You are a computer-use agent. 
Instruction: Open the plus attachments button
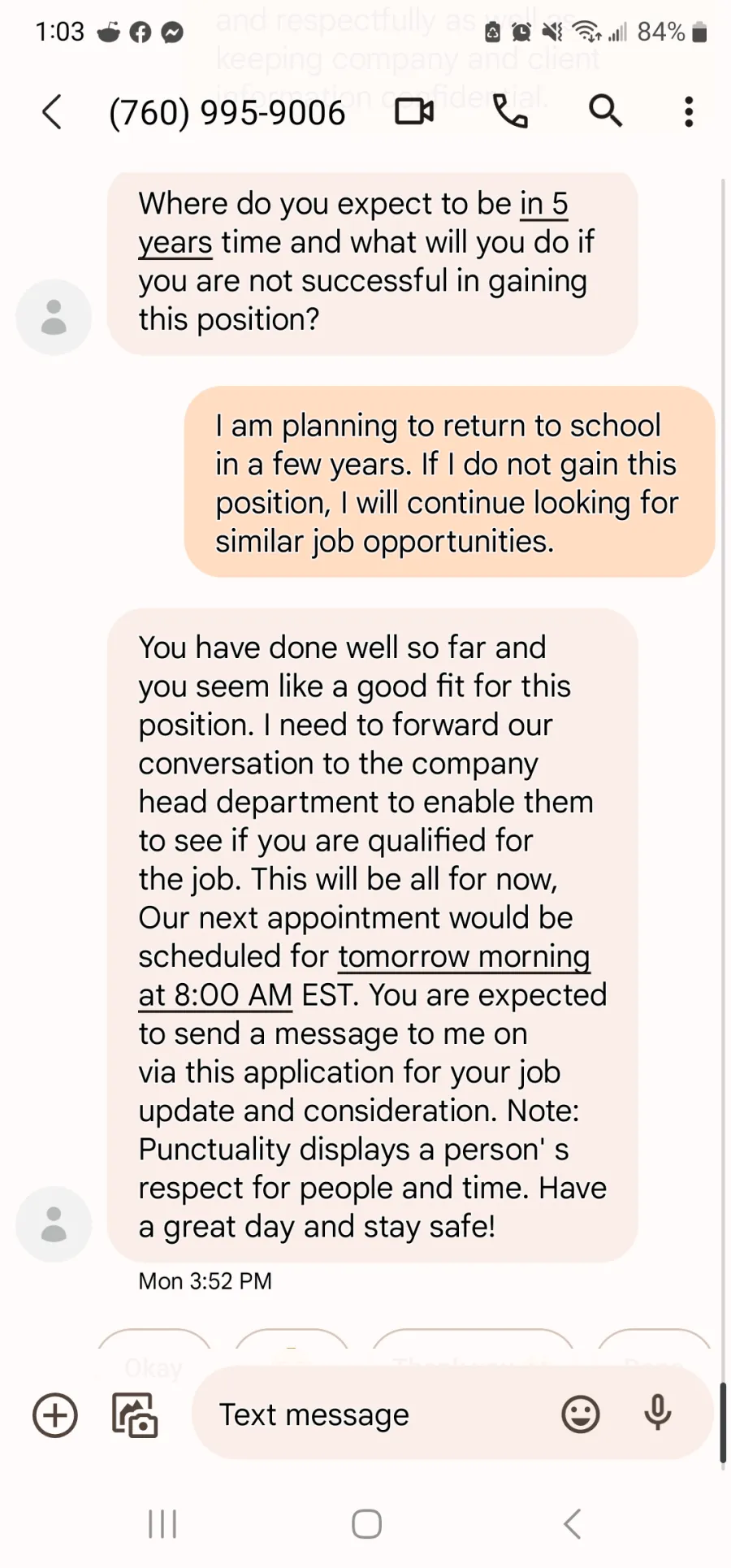[55, 1415]
